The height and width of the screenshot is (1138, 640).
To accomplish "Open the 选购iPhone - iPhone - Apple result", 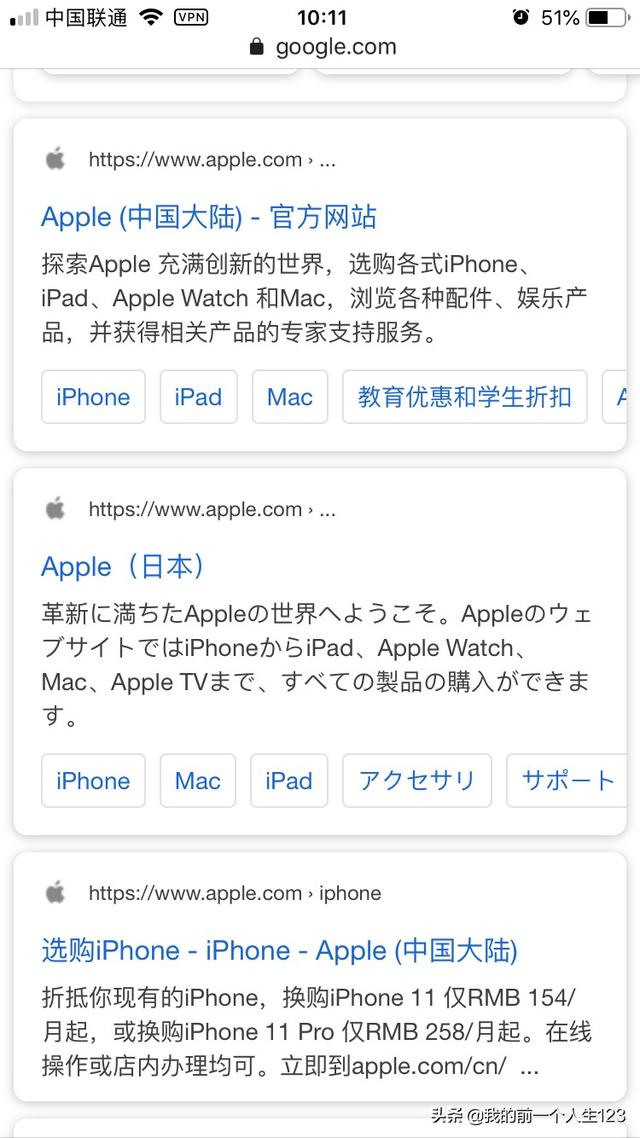I will pos(279,950).
